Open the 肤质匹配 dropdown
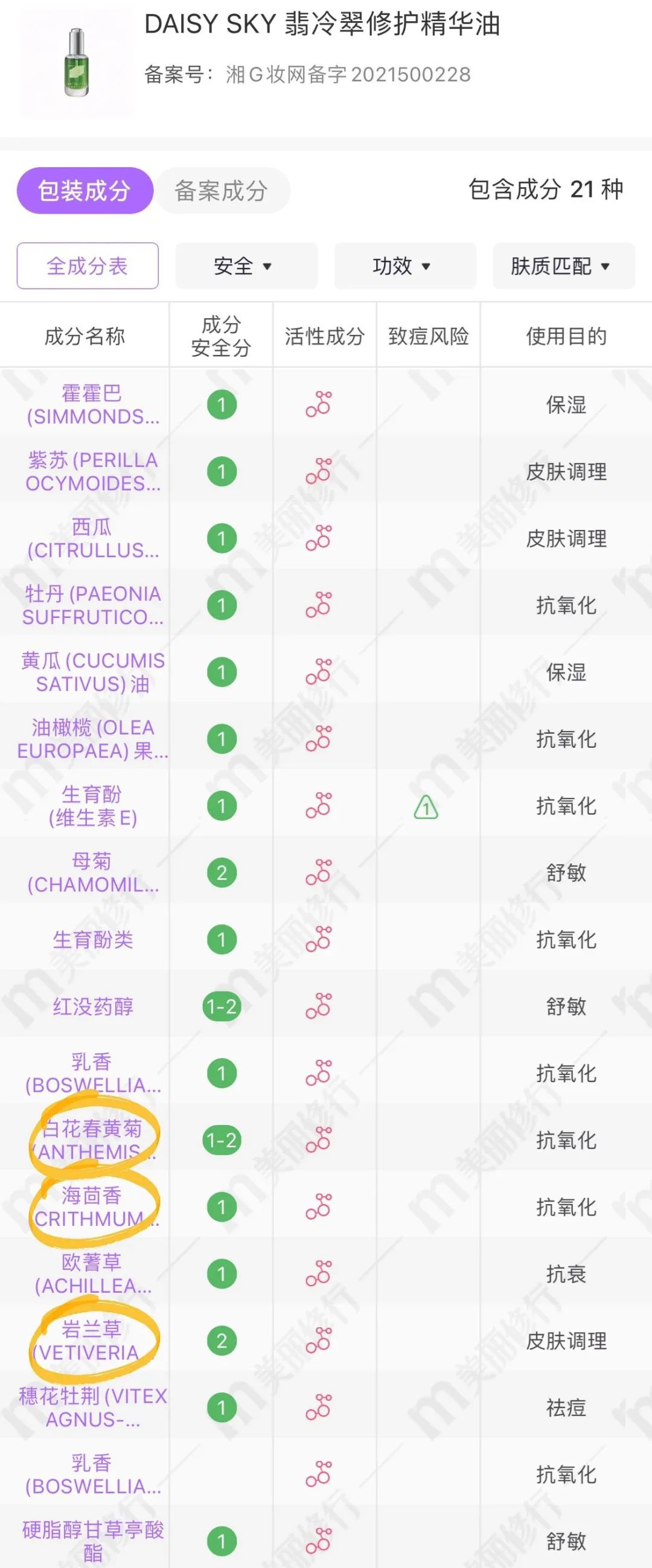The width and height of the screenshot is (652, 1568). coord(563,266)
